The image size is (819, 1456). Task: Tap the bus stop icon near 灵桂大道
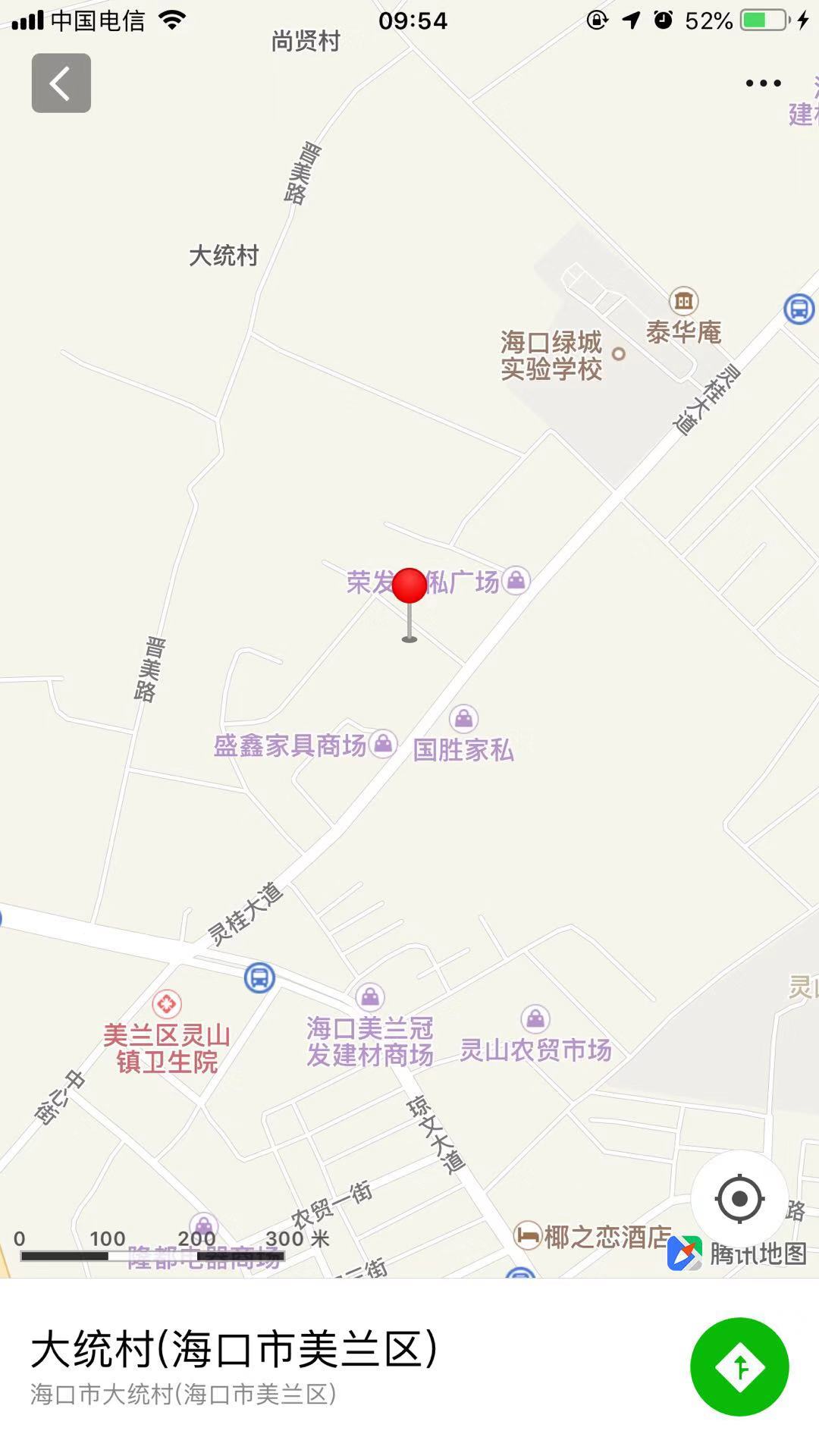point(259,977)
